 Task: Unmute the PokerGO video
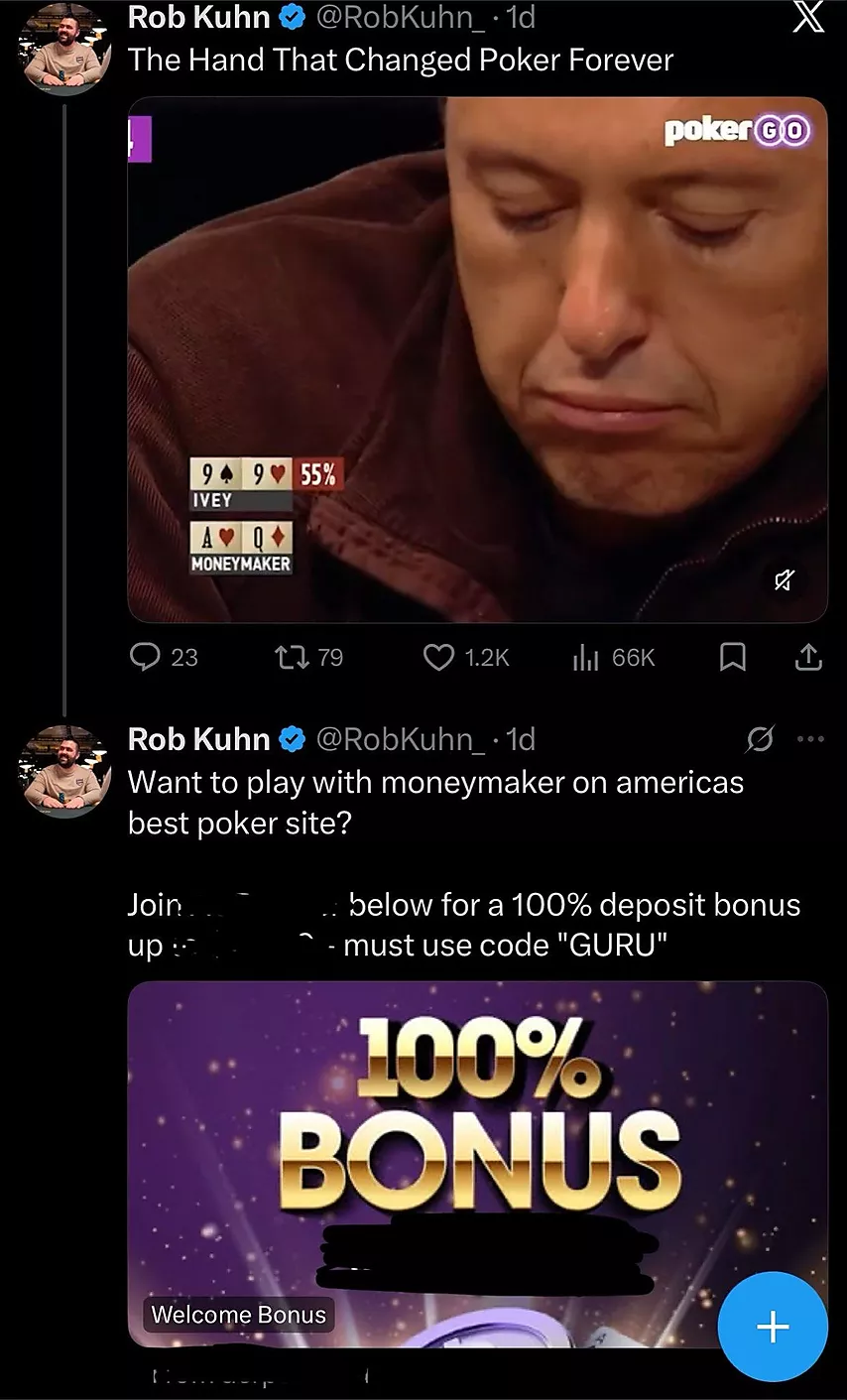[x=784, y=580]
